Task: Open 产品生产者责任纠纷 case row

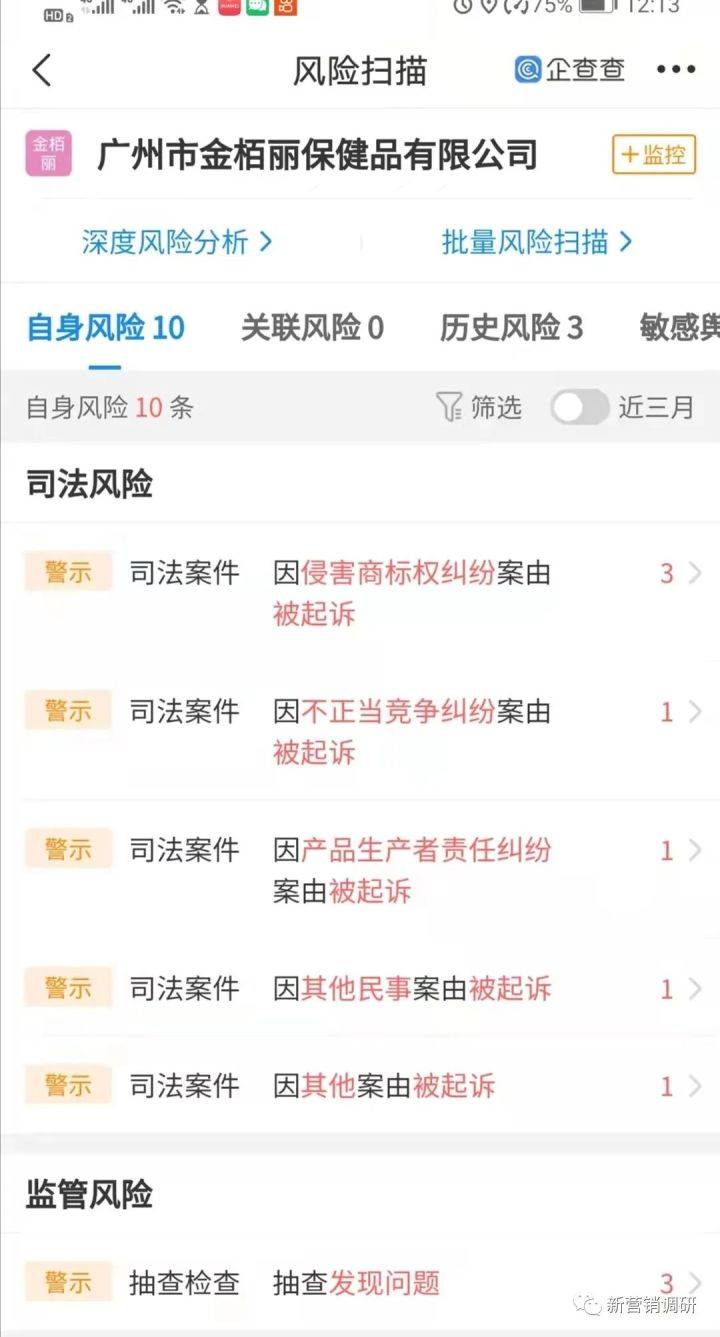Action: click(360, 870)
